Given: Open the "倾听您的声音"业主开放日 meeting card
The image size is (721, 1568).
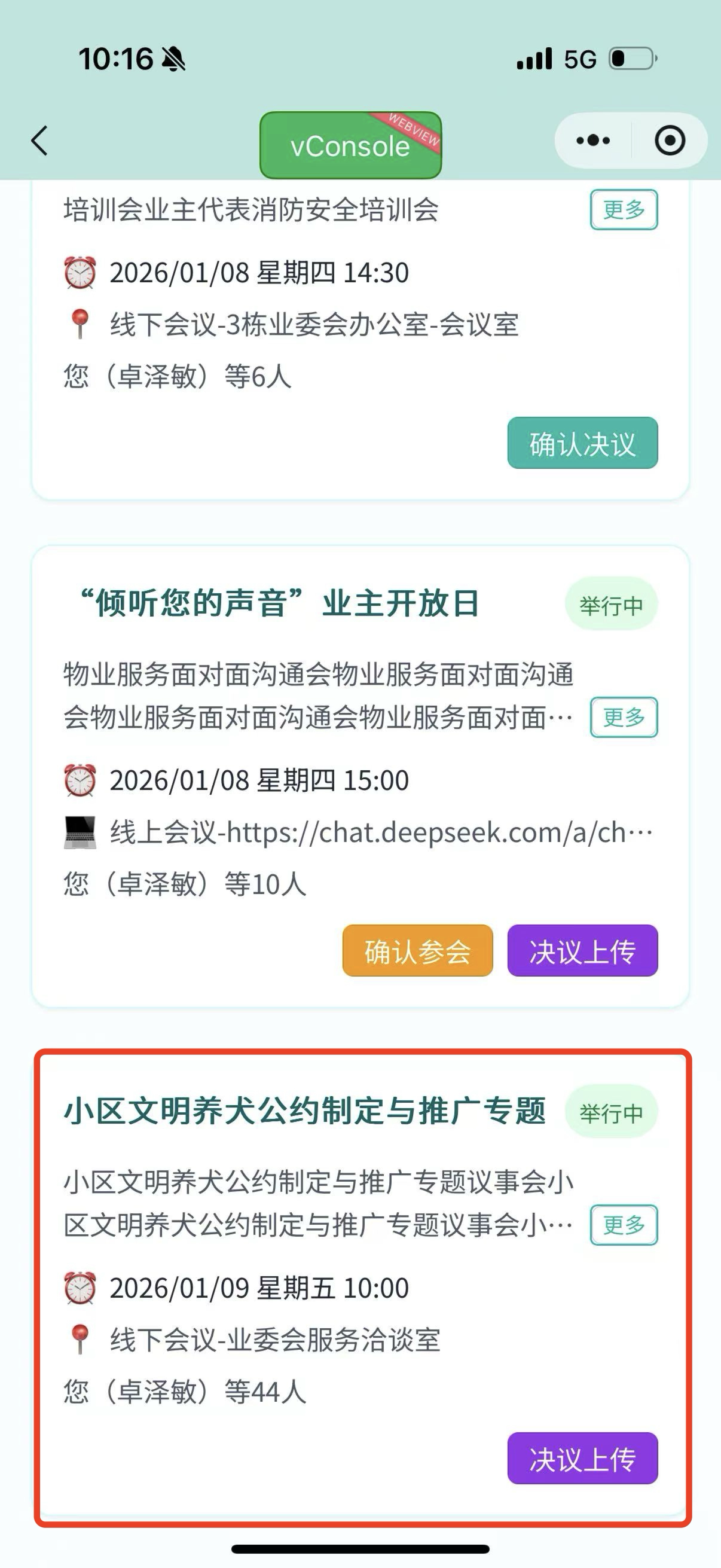Looking at the screenshot, I should click(280, 604).
